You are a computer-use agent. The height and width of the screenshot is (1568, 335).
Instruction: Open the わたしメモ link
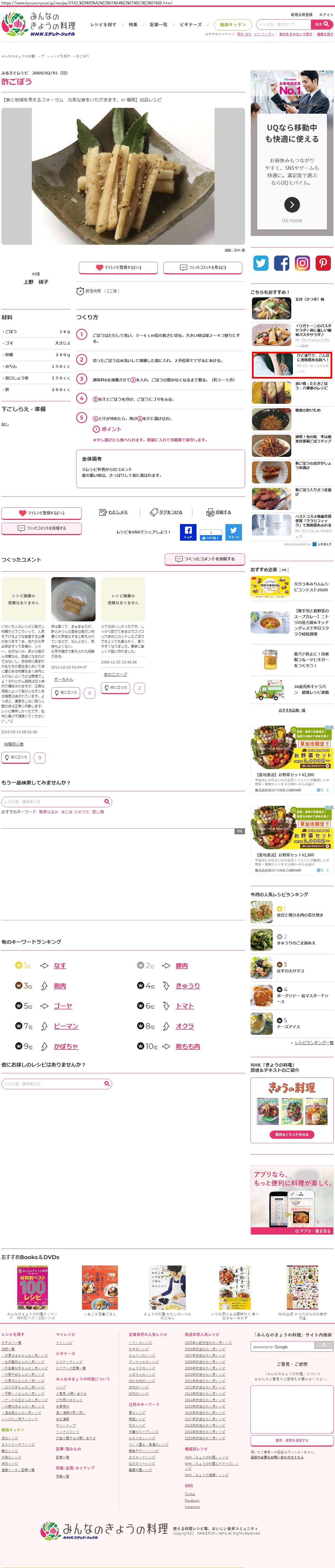coord(114,512)
